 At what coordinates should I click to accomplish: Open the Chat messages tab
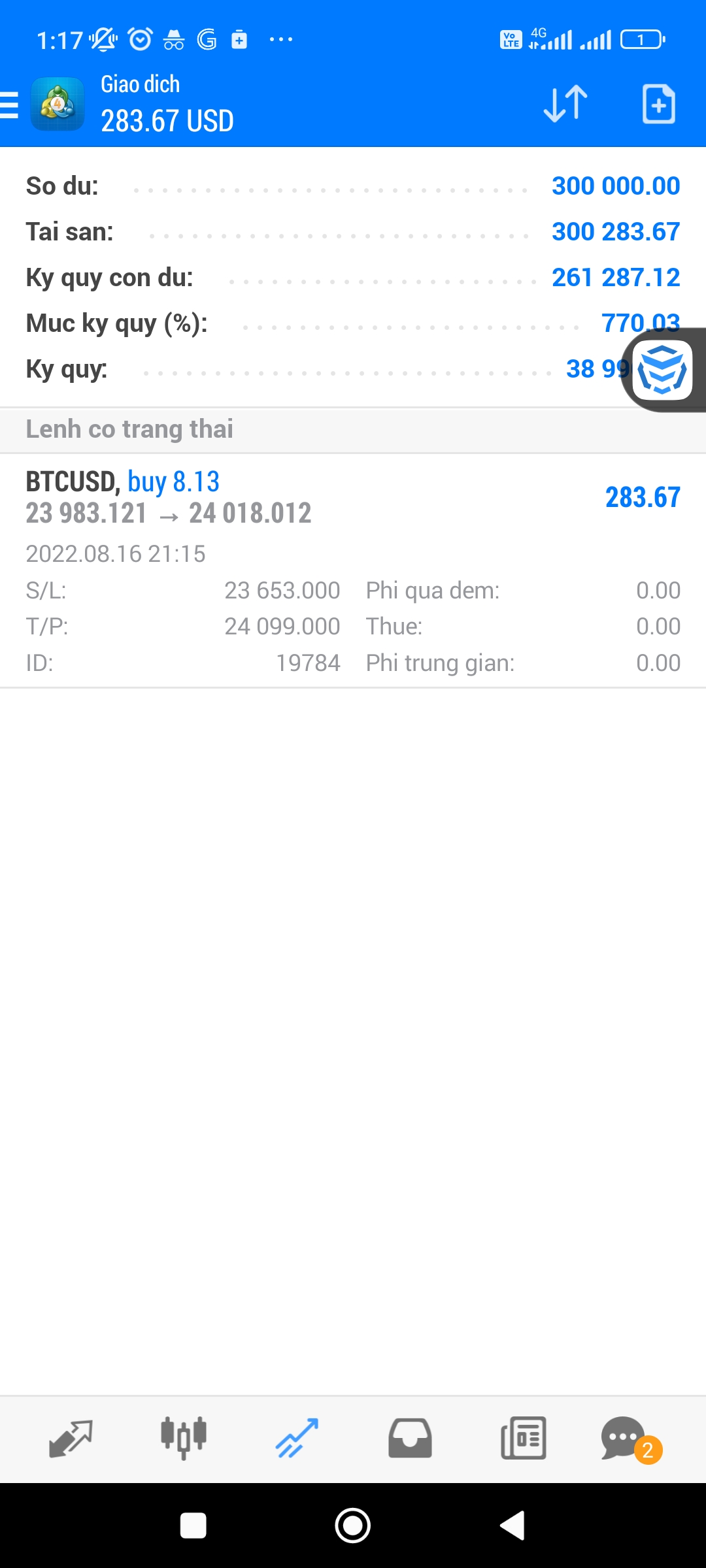(x=624, y=1439)
